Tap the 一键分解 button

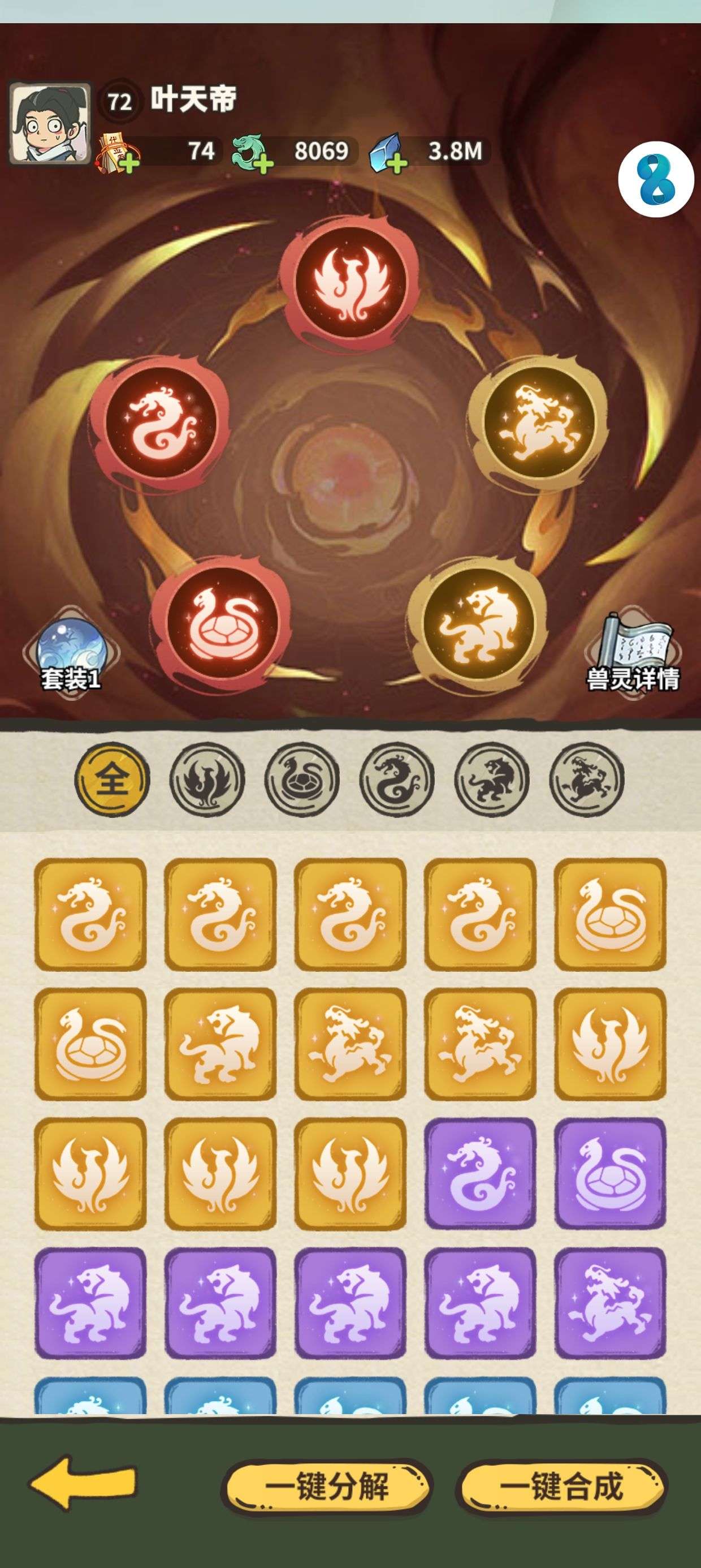pyautogui.click(x=327, y=1486)
